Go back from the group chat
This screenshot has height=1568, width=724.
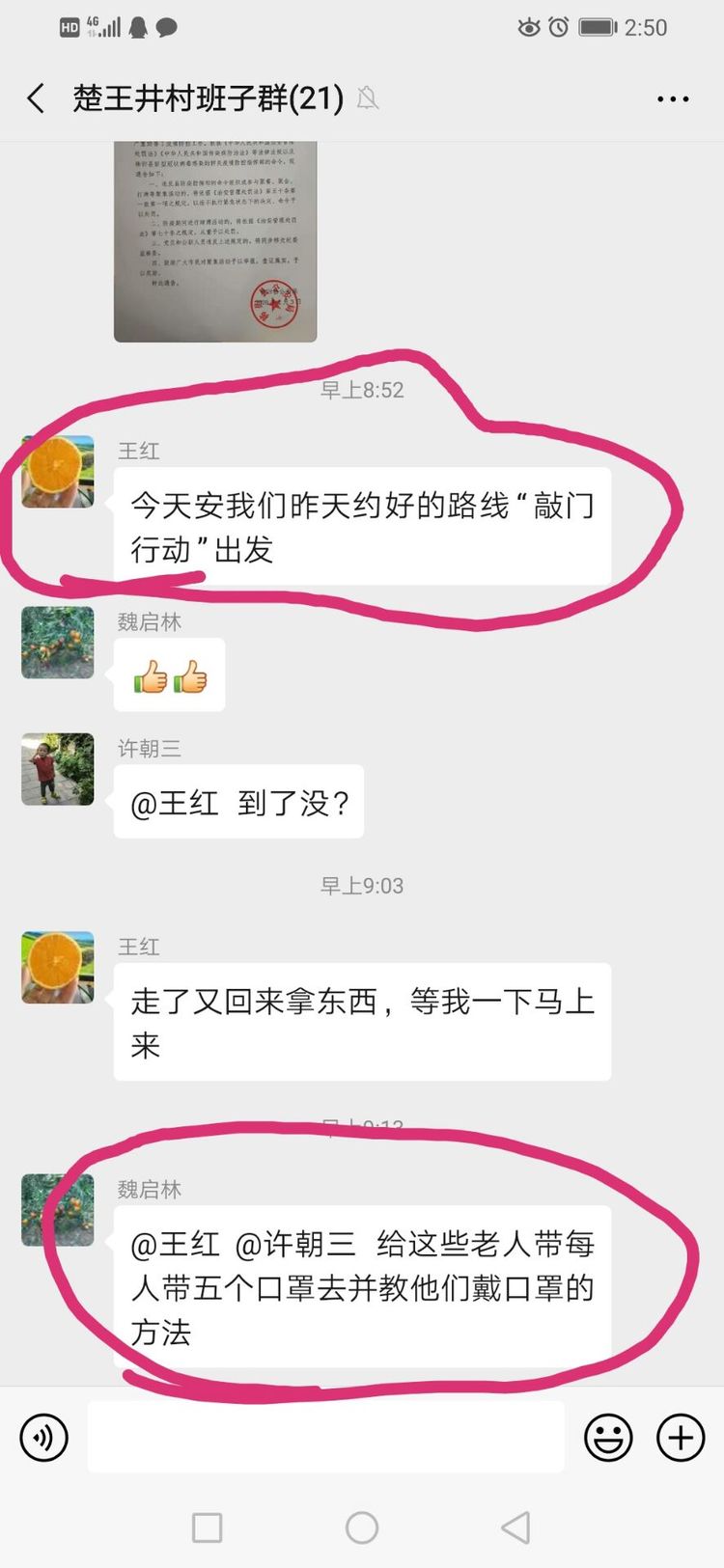point(36,98)
